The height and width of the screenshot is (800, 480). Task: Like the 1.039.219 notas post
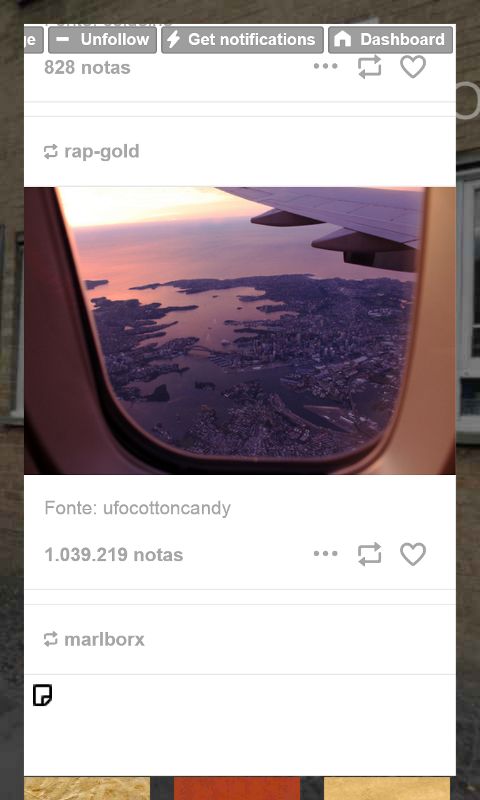point(413,554)
